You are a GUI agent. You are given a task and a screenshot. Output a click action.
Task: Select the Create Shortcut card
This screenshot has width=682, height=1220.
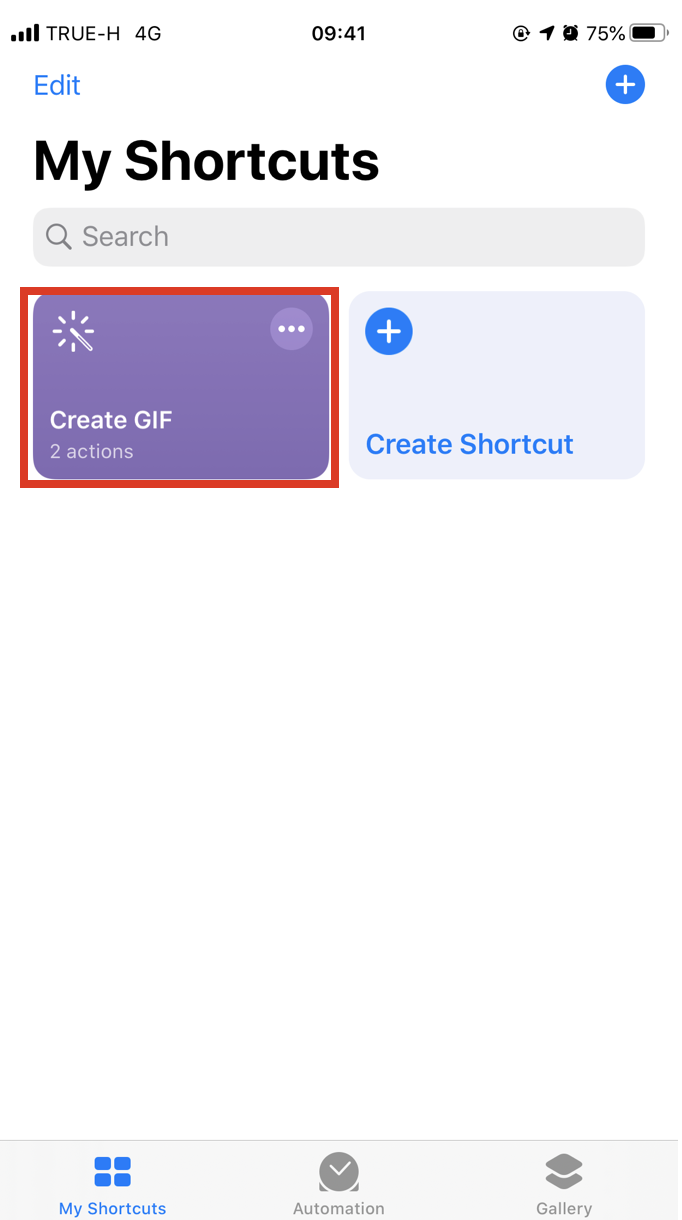[x=496, y=386]
